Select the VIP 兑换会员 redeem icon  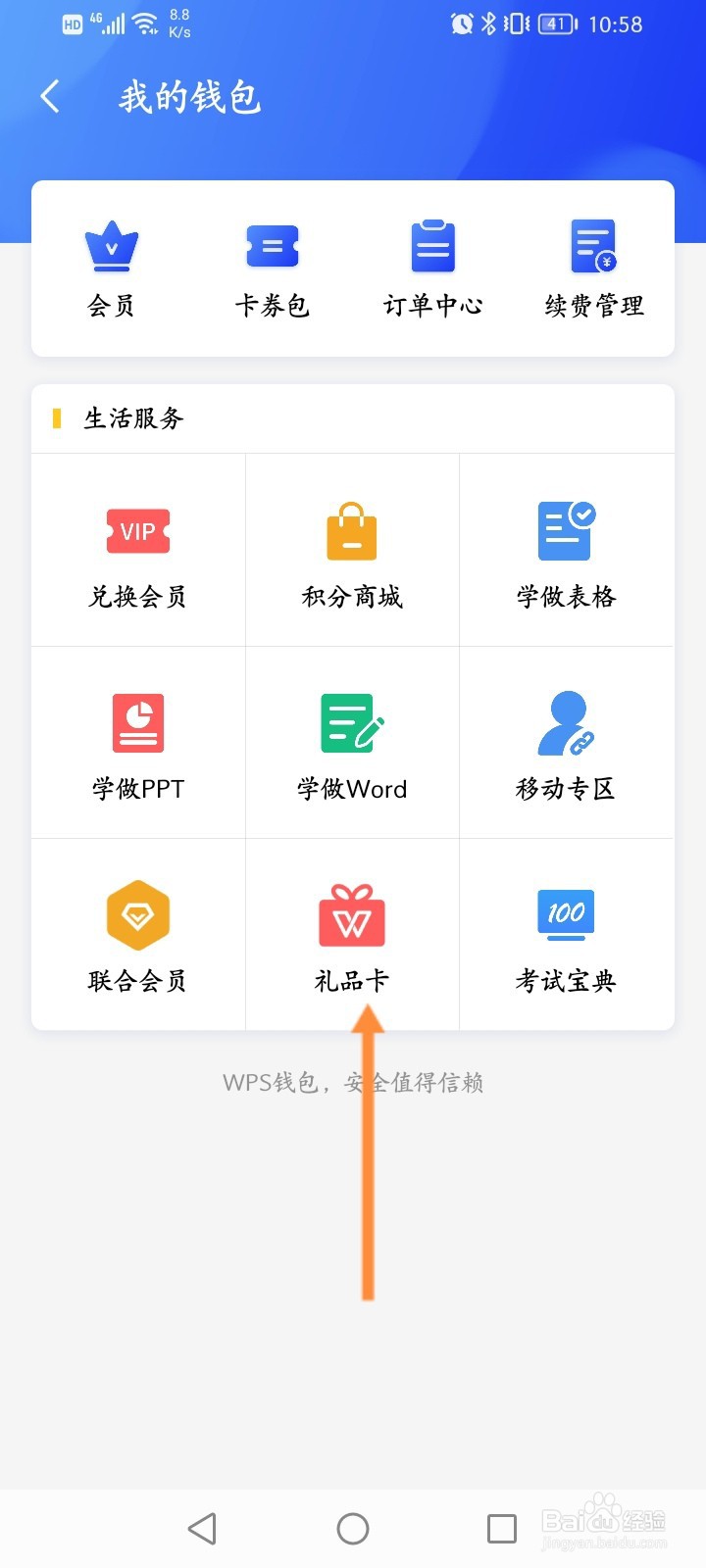(137, 531)
